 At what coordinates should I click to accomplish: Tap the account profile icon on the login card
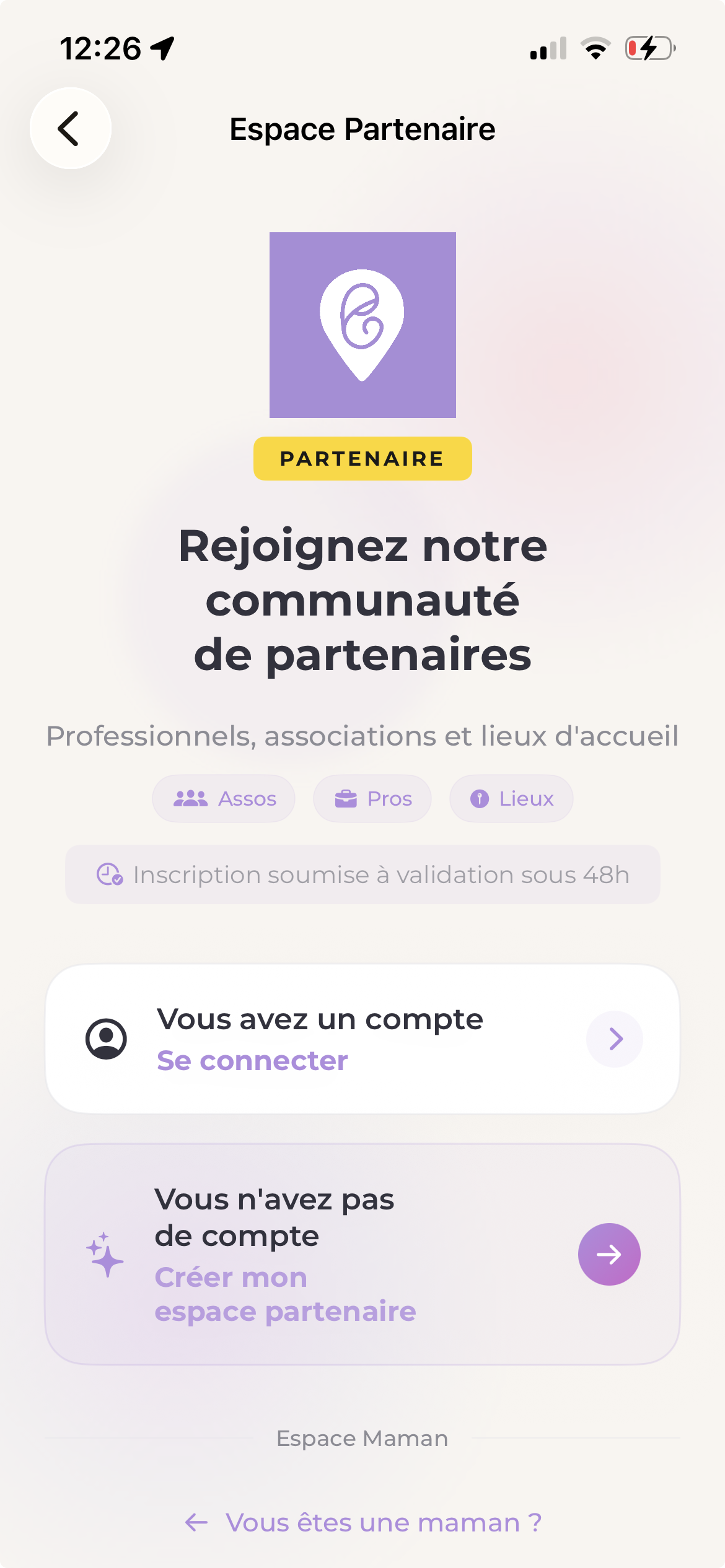click(x=106, y=1039)
